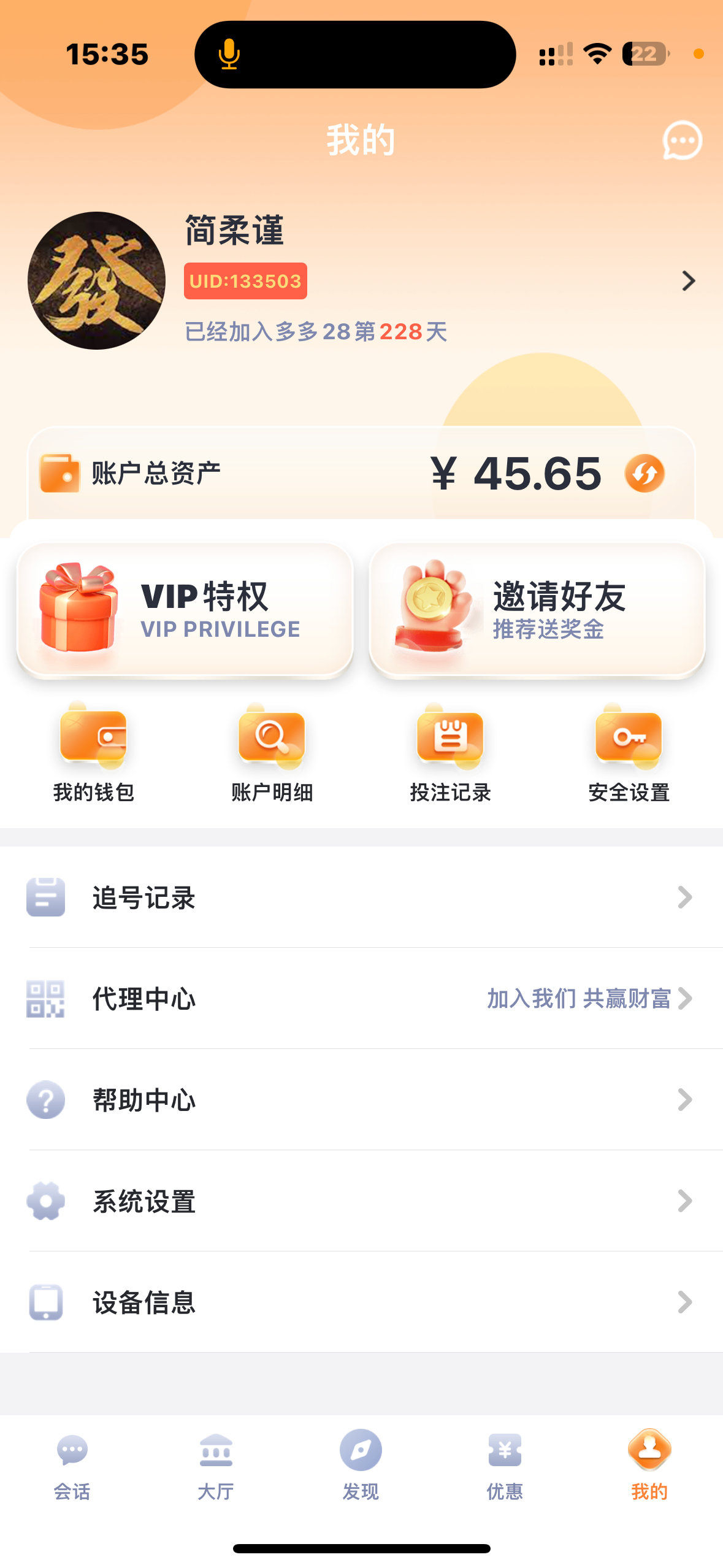This screenshot has height=1568, width=723.
Task: Go to 安全设置 security settings
Action: pyautogui.click(x=629, y=753)
